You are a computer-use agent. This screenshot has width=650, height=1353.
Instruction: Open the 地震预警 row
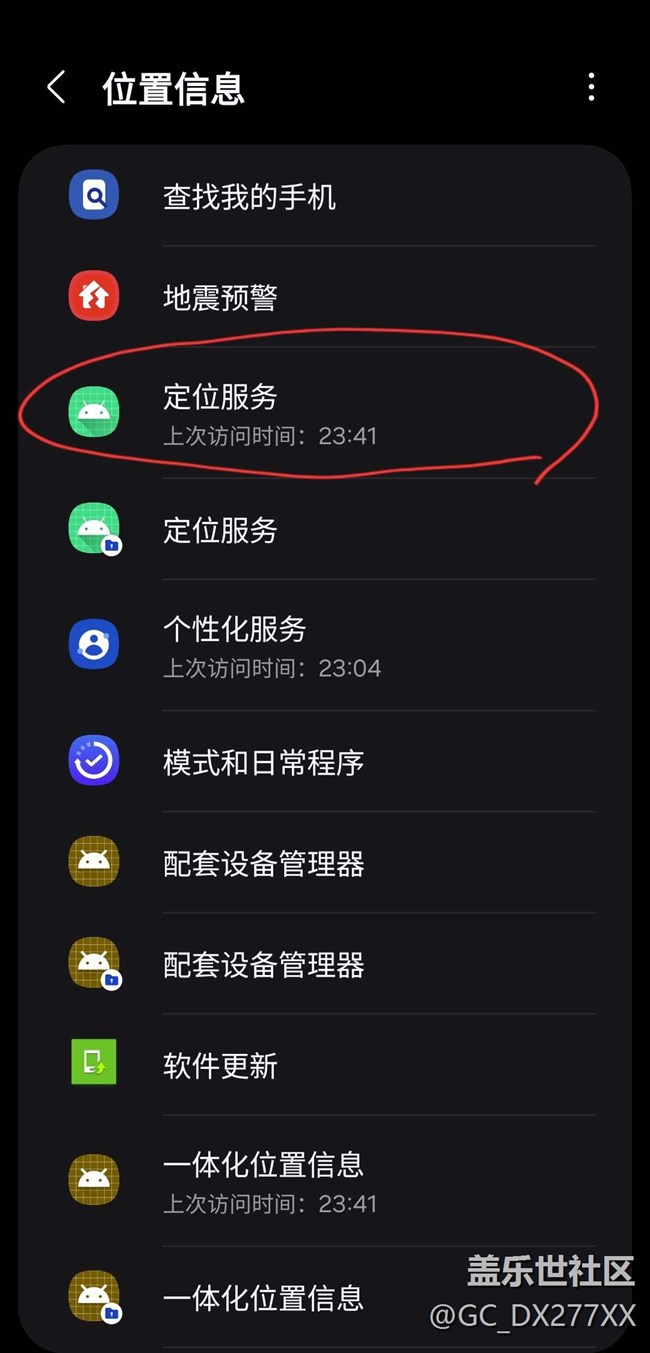click(x=325, y=297)
